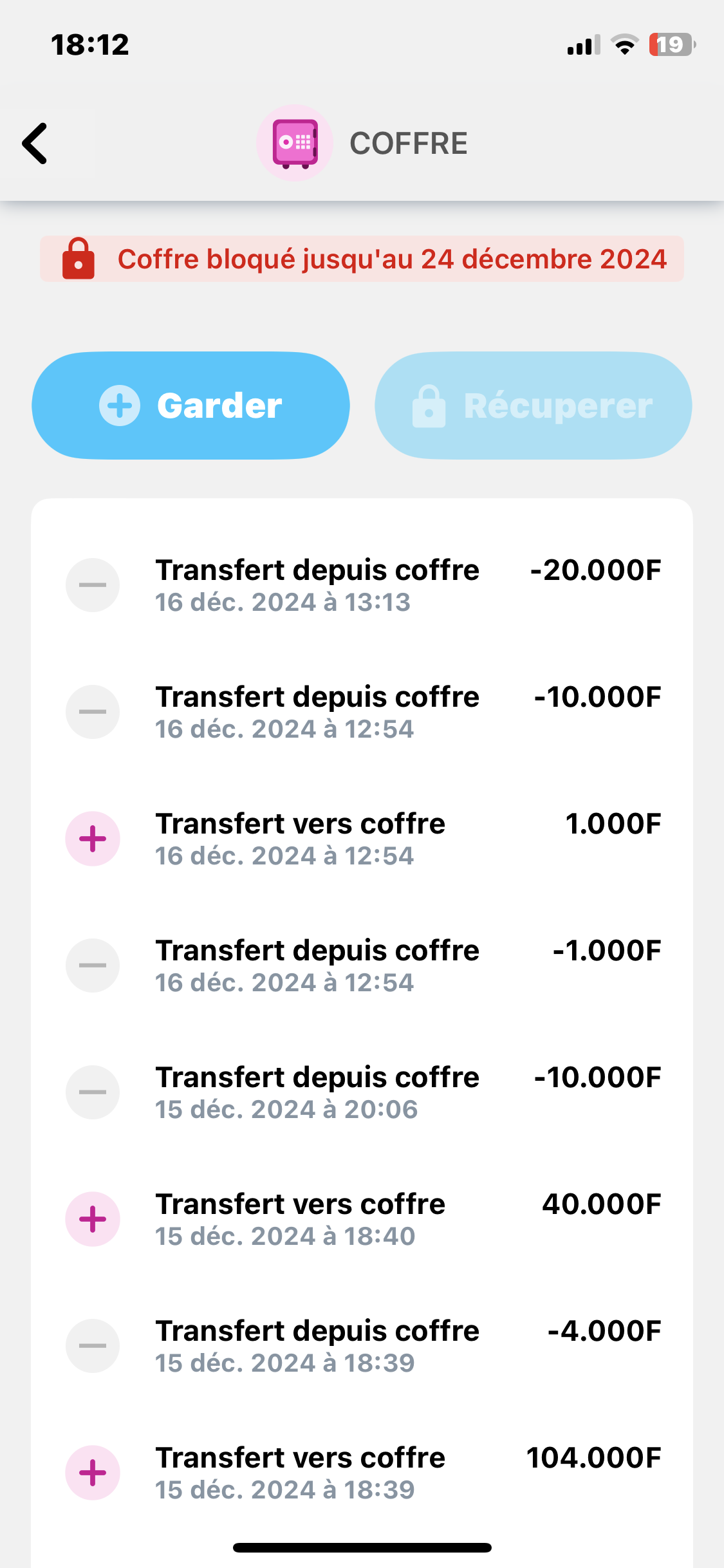724x1568 pixels.
Task: Open the -4.000F transfer depuis coffre
Action: pos(362,1346)
